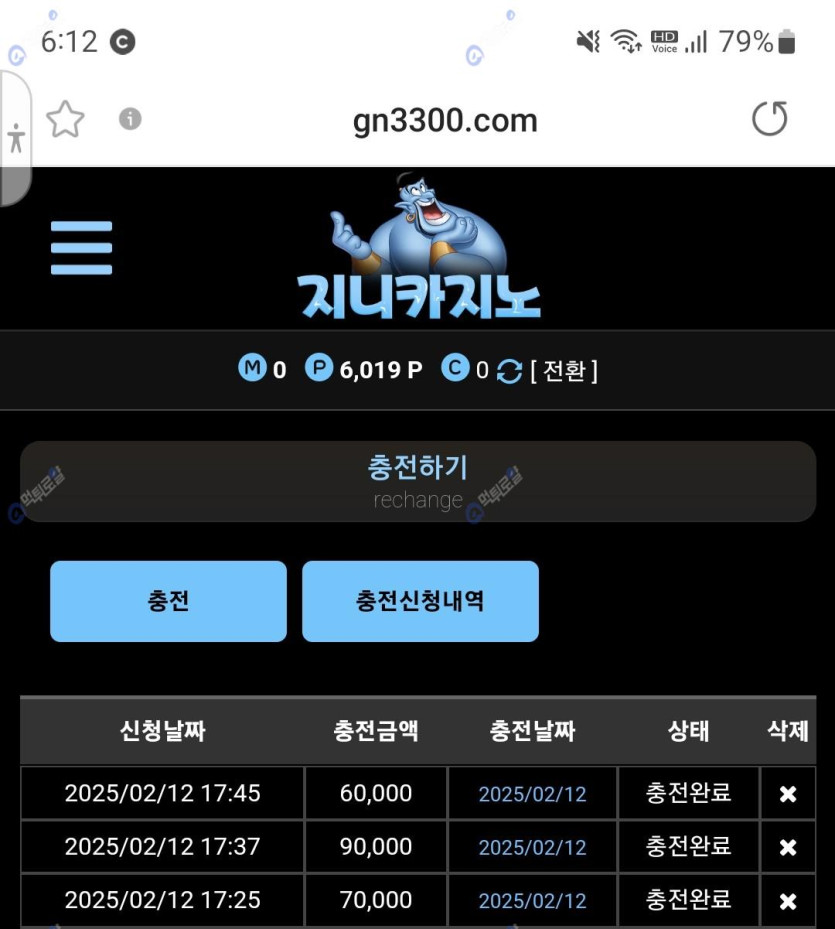
Task: Select the 충전 button
Action: [x=168, y=601]
